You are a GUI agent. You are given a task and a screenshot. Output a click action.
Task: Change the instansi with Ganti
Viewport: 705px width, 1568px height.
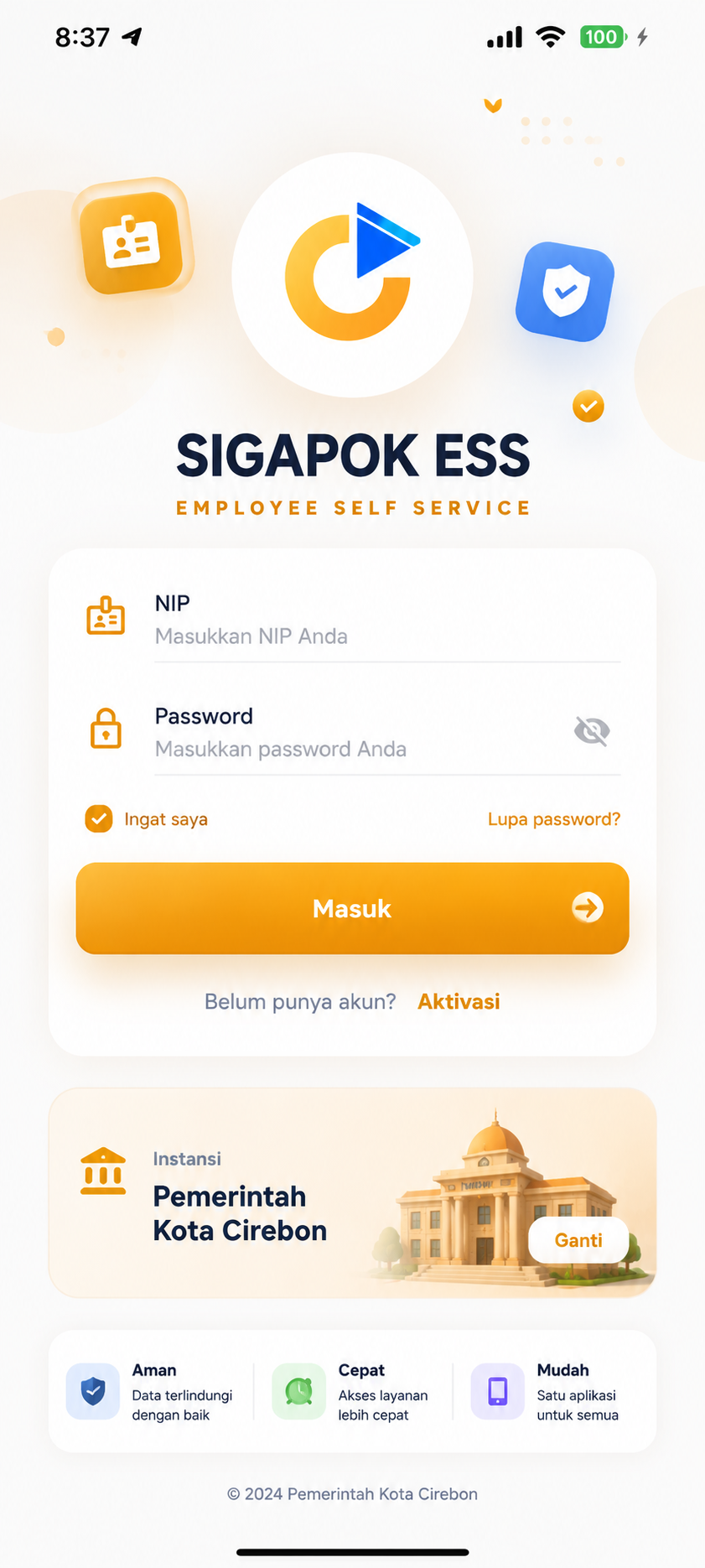point(578,1240)
